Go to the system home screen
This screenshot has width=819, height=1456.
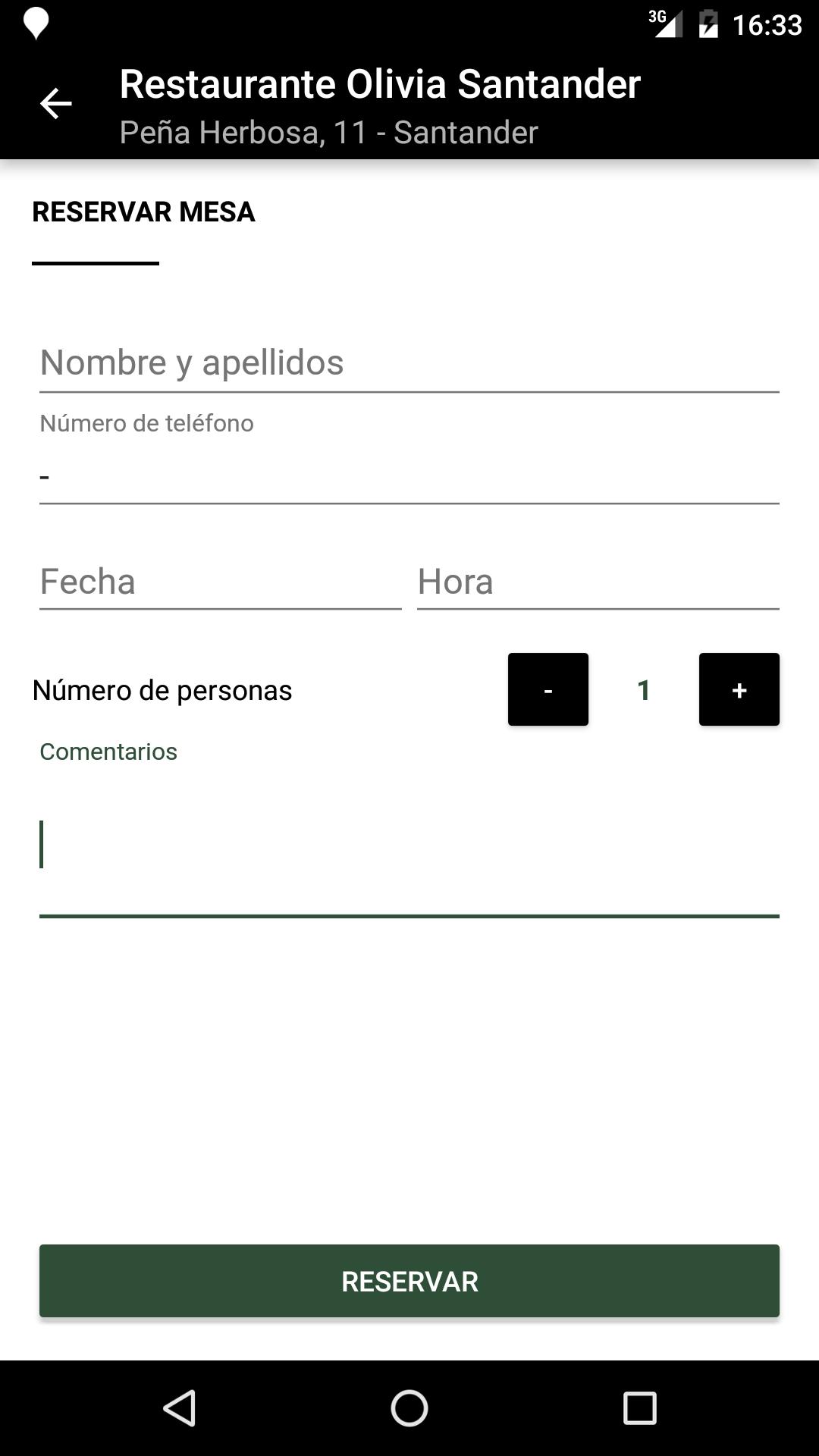[x=409, y=1408]
